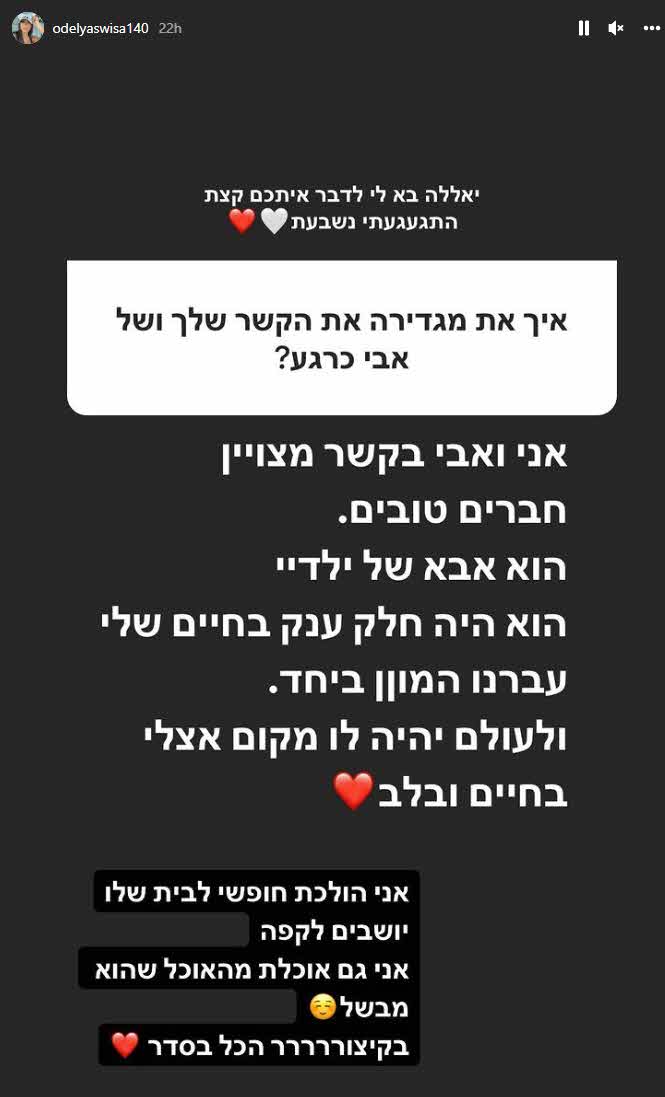
Task: Unmute the story sound
Action: coord(615,29)
